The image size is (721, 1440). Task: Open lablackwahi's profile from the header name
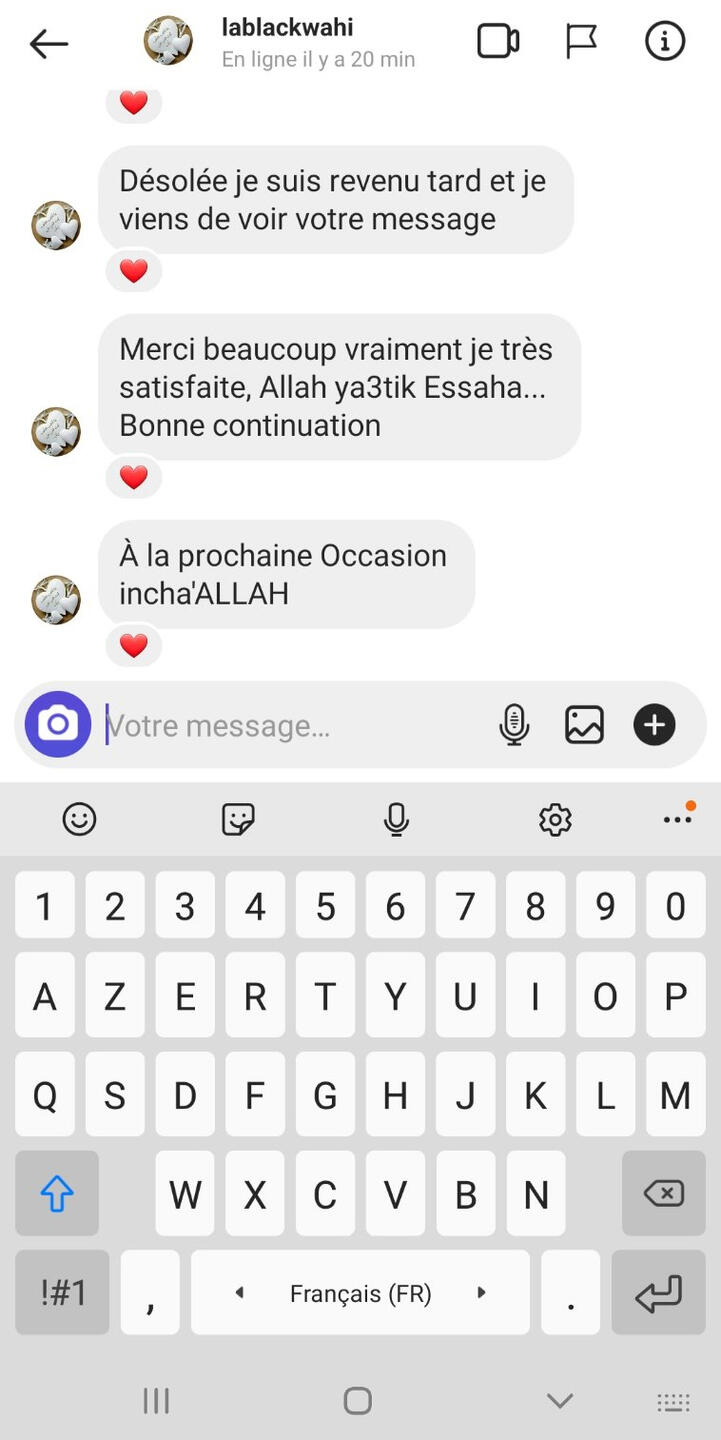[x=287, y=28]
